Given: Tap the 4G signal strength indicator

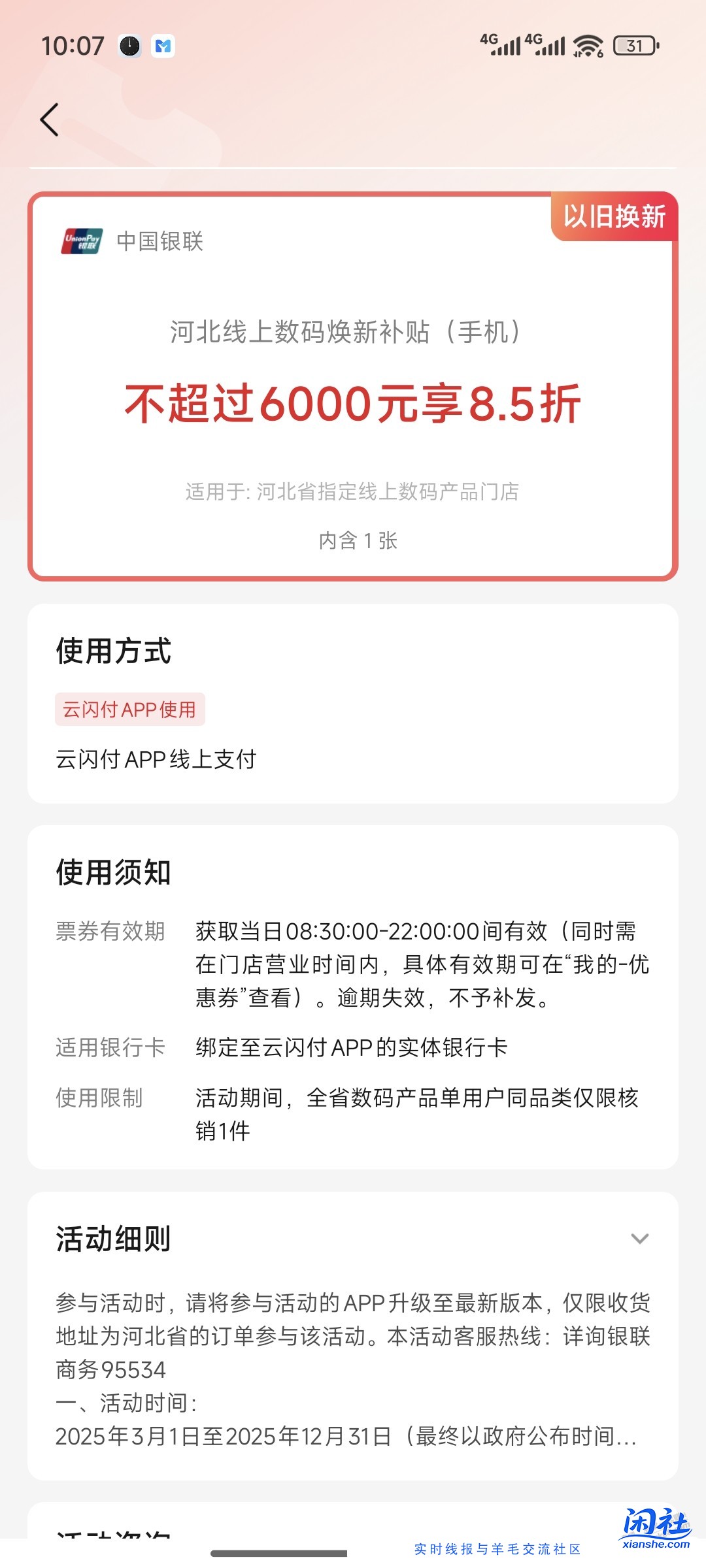Looking at the screenshot, I should [503, 46].
